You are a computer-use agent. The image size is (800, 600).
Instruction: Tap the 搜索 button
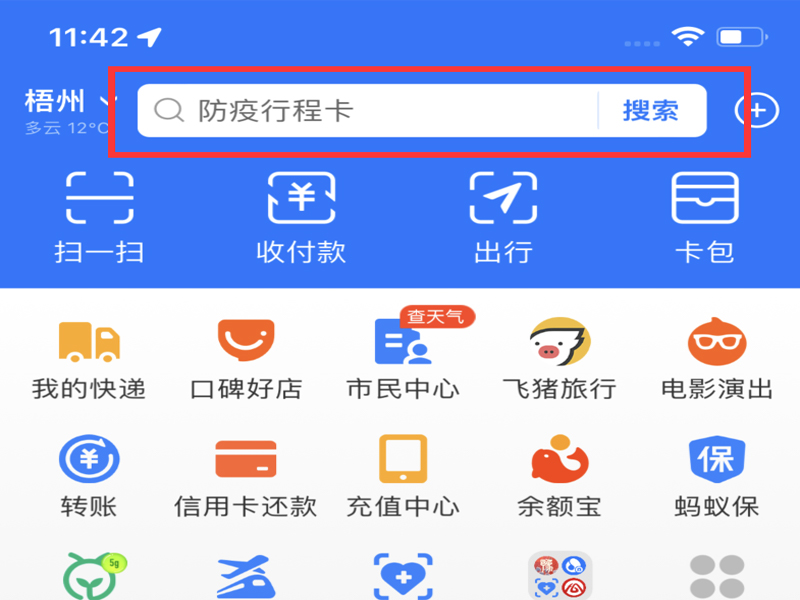(651, 110)
